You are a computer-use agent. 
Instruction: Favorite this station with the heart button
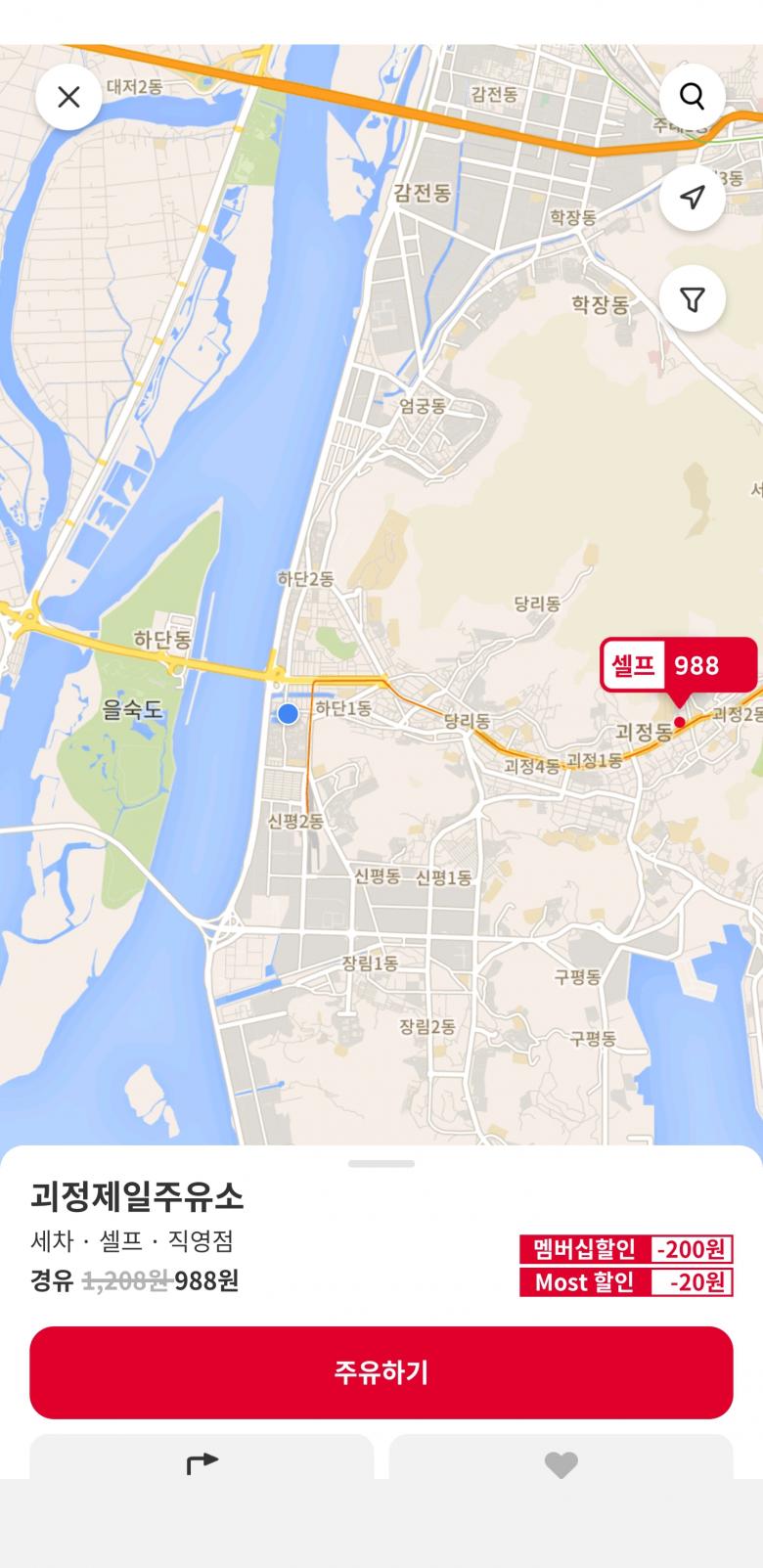click(561, 1463)
